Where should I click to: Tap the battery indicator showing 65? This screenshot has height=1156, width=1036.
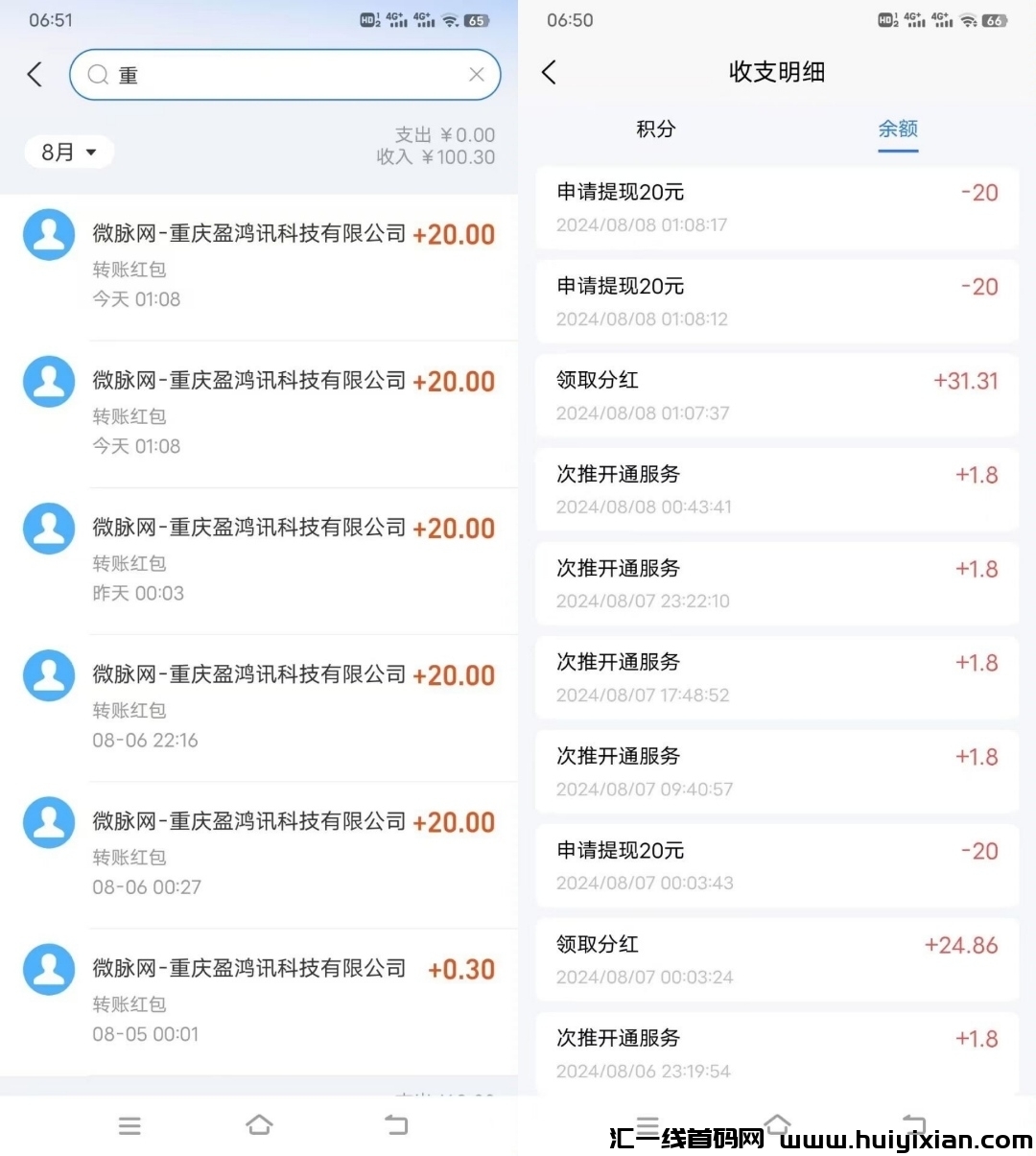(475, 18)
